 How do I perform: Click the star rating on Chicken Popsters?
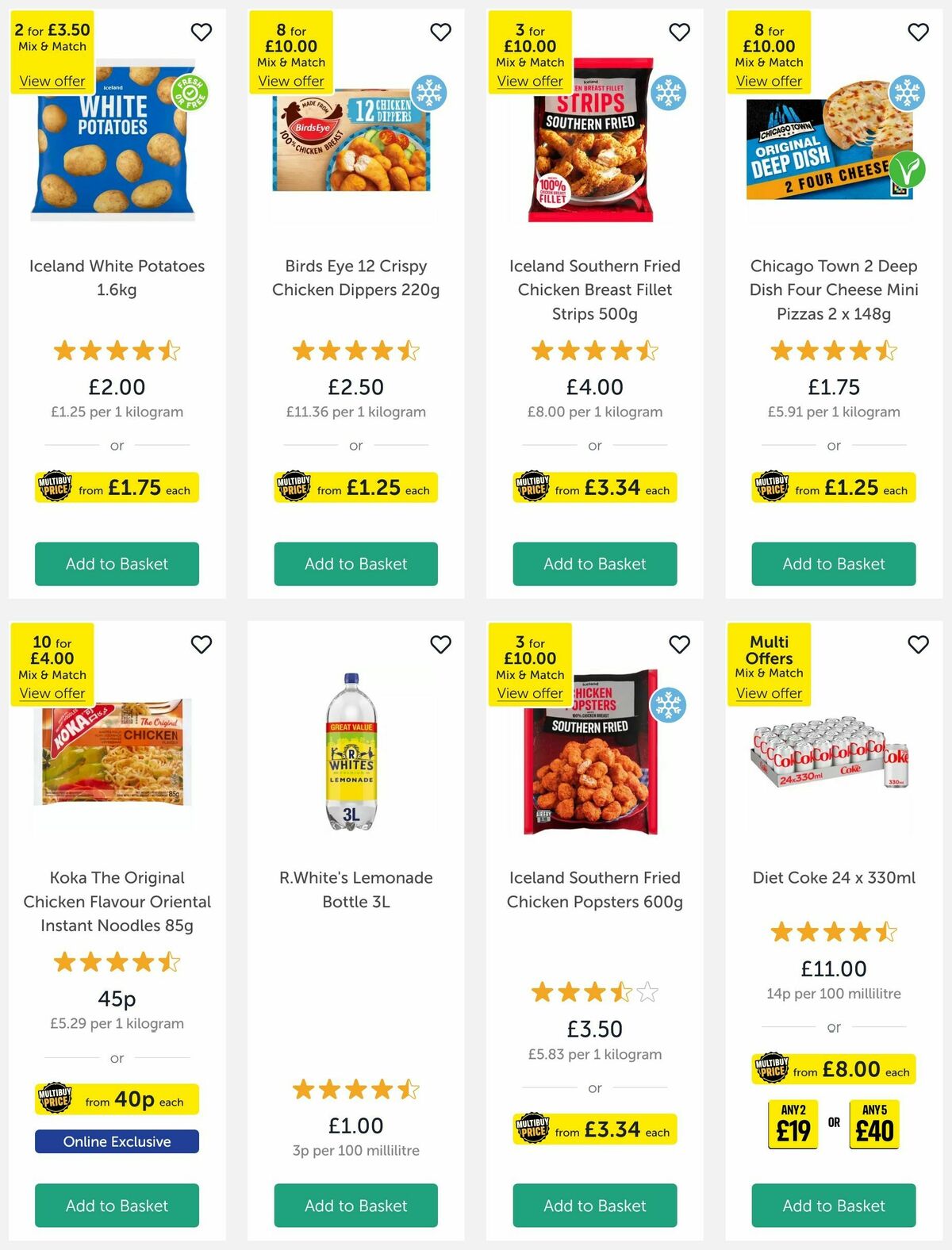[x=593, y=992]
